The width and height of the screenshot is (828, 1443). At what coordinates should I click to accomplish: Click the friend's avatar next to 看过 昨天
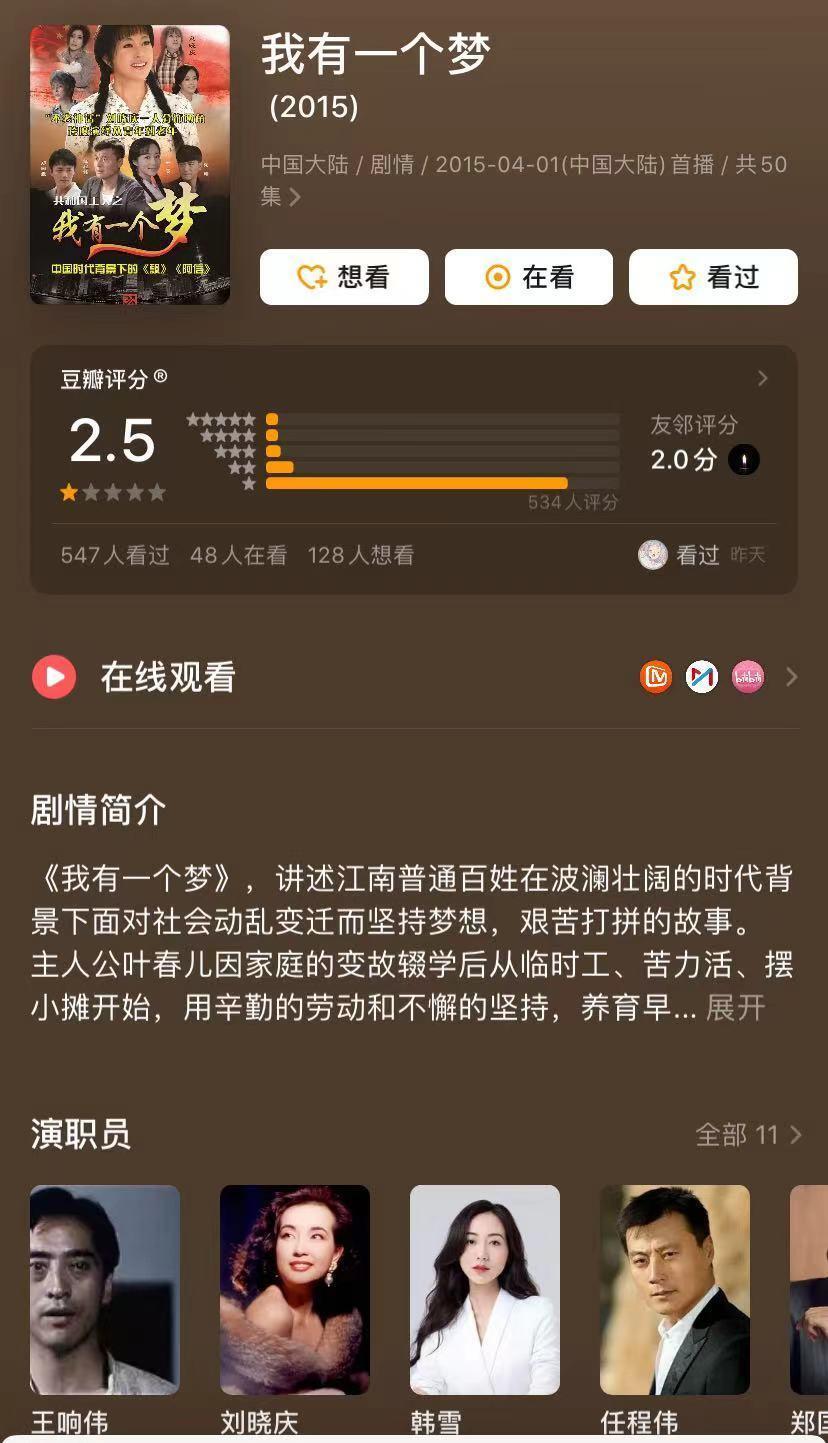pyautogui.click(x=655, y=555)
